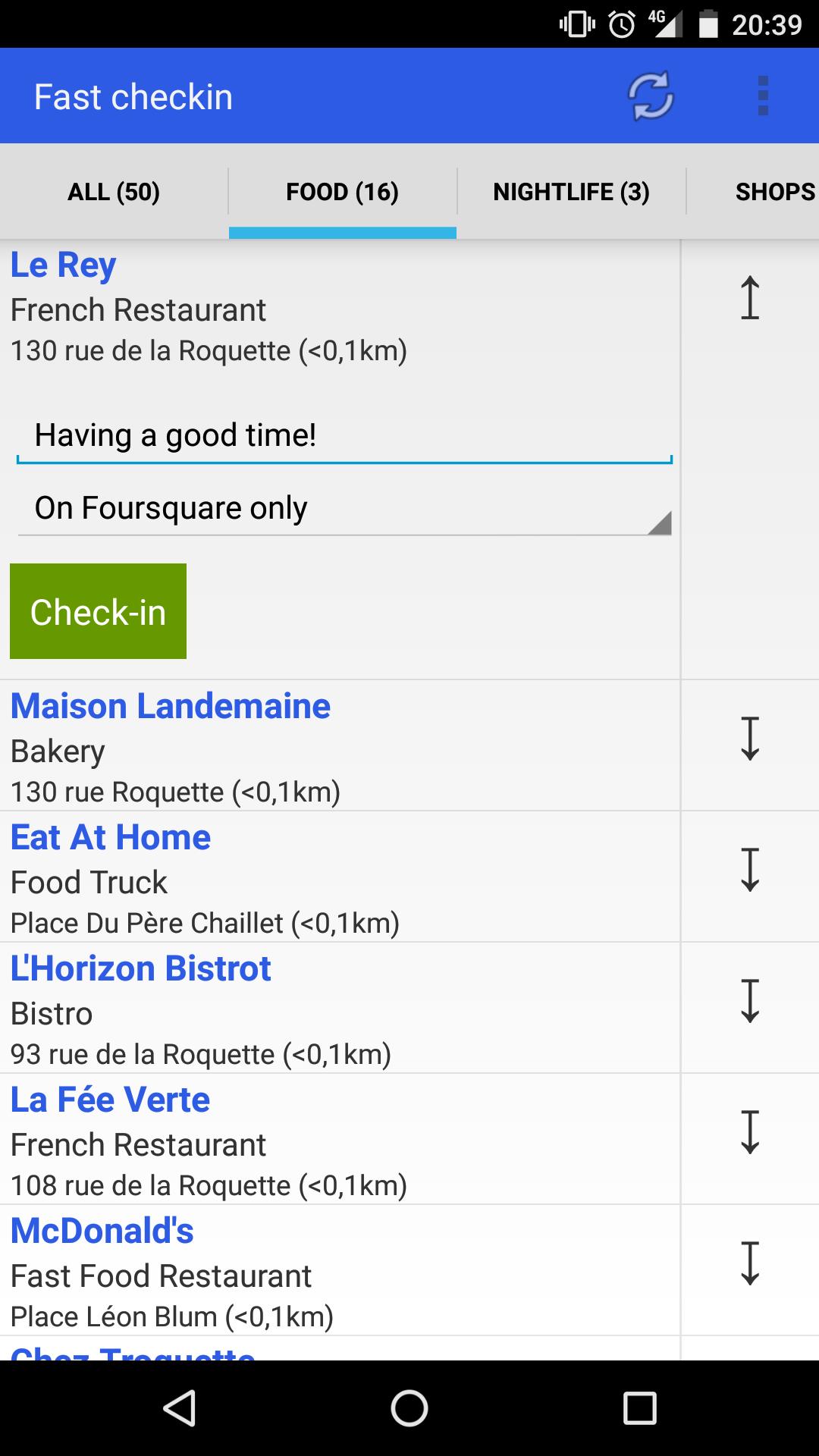Open the McDonald's venue link
The height and width of the screenshot is (1456, 819).
pos(102,1231)
